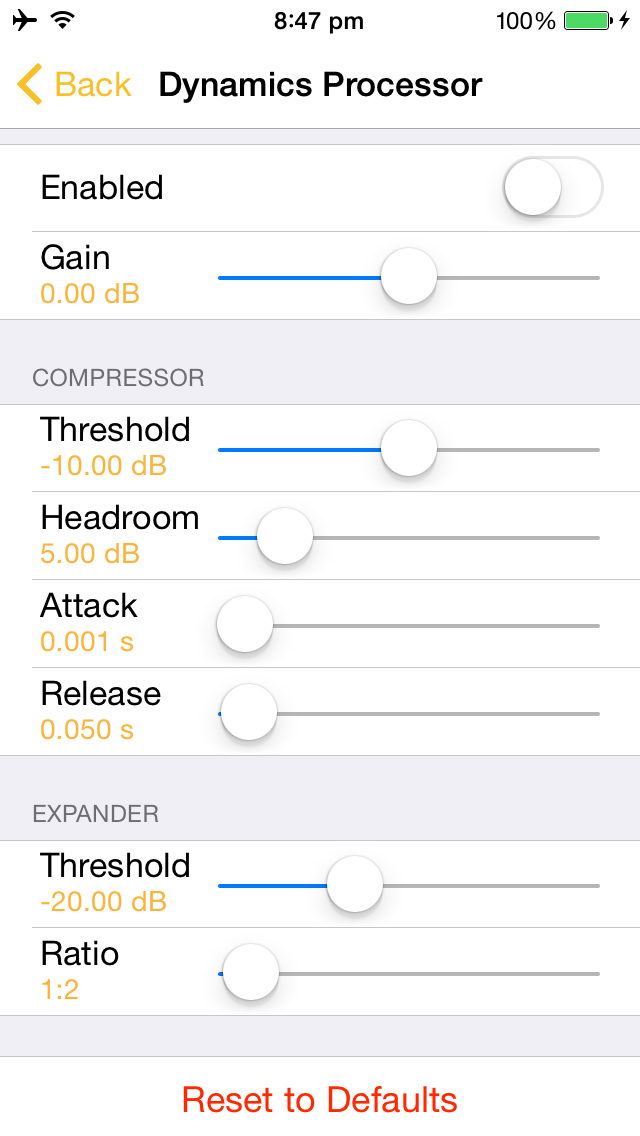
Task: Tap the Compressor Threshold slider knob
Action: click(409, 448)
